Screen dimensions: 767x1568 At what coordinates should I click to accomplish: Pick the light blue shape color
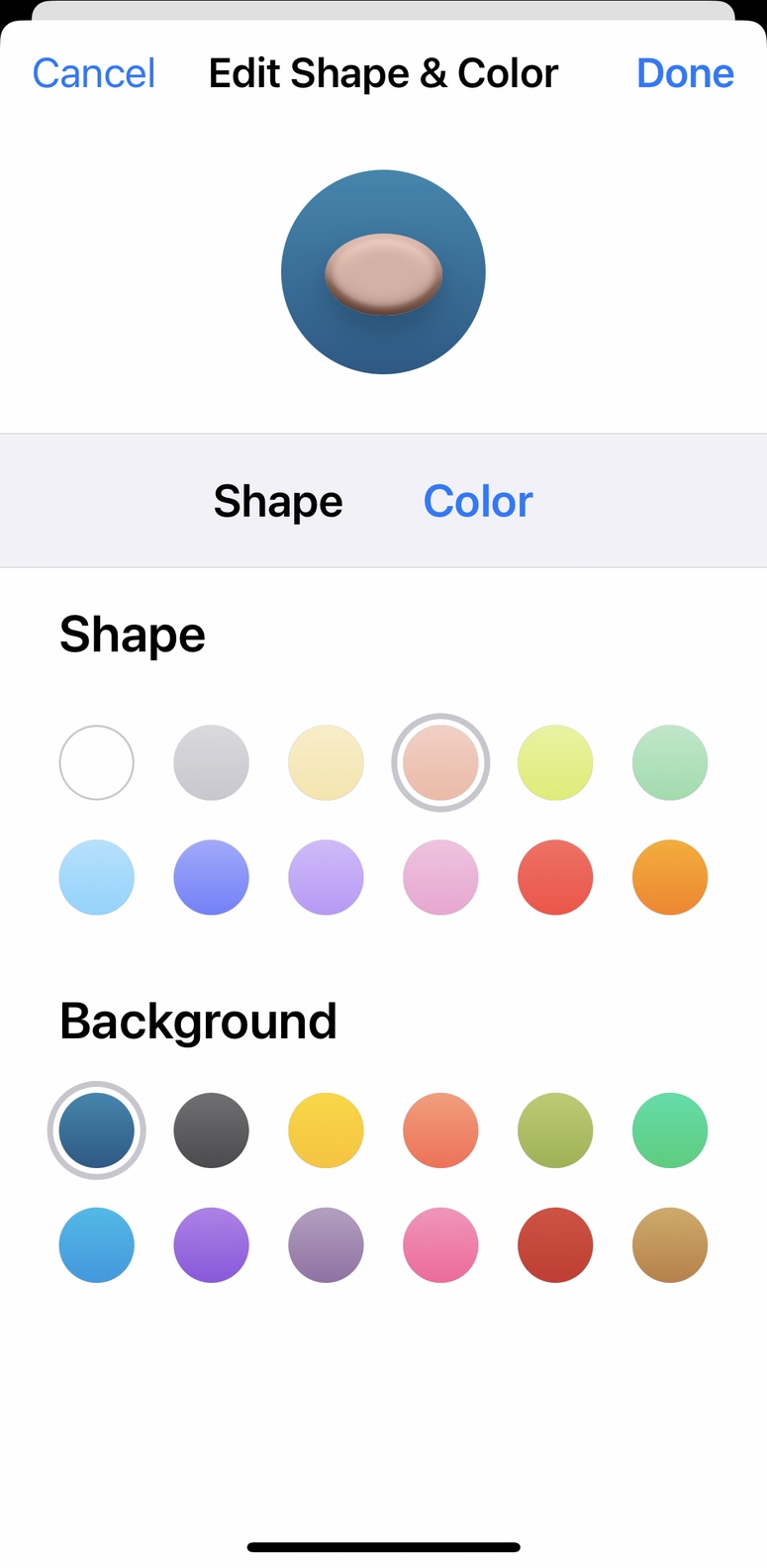coord(97,877)
